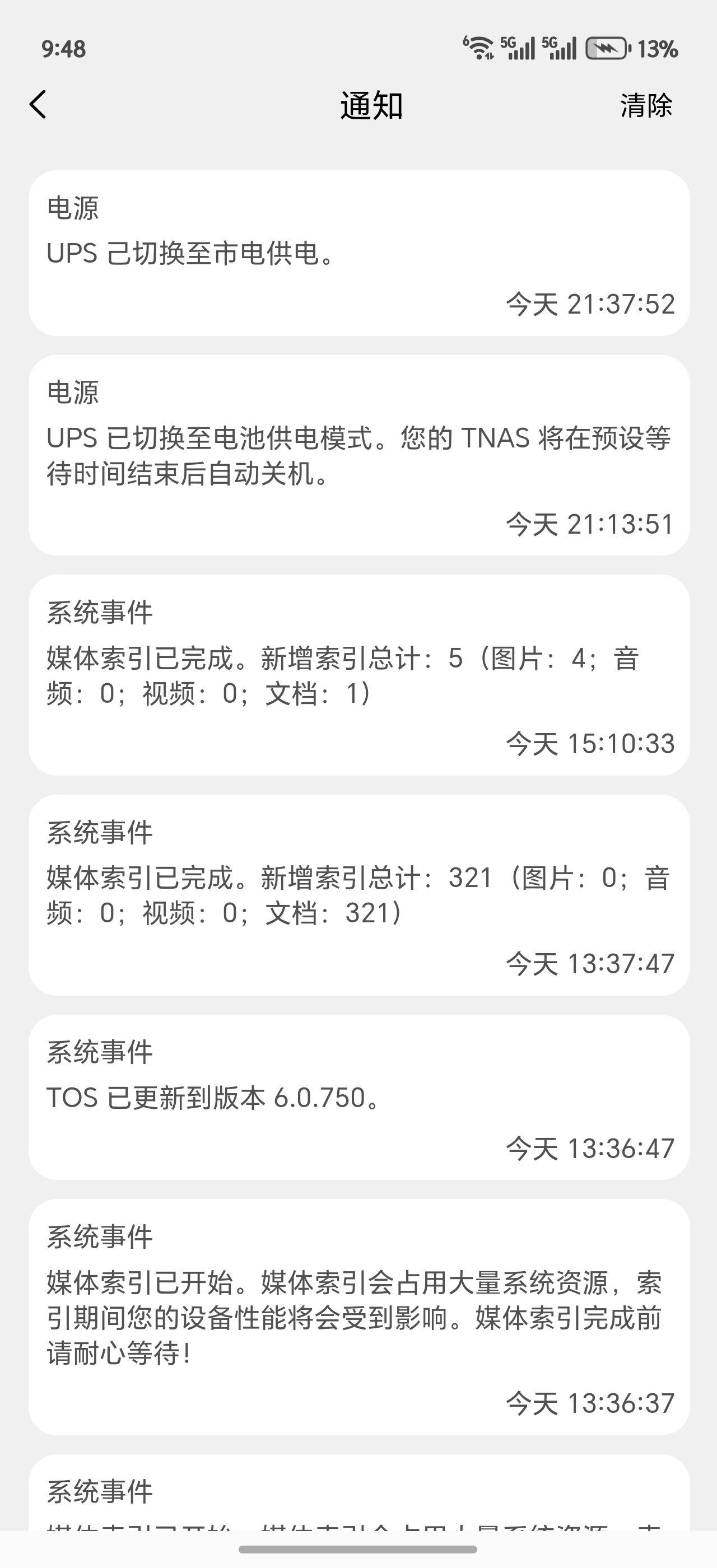Go back from the 通知 page
This screenshot has width=717, height=1568.
tap(38, 105)
